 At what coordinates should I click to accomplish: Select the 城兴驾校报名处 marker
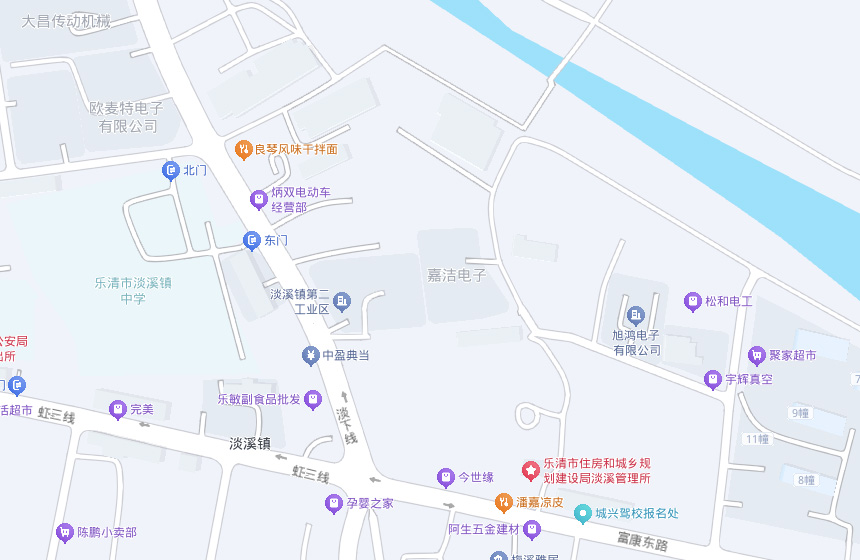click(x=583, y=513)
